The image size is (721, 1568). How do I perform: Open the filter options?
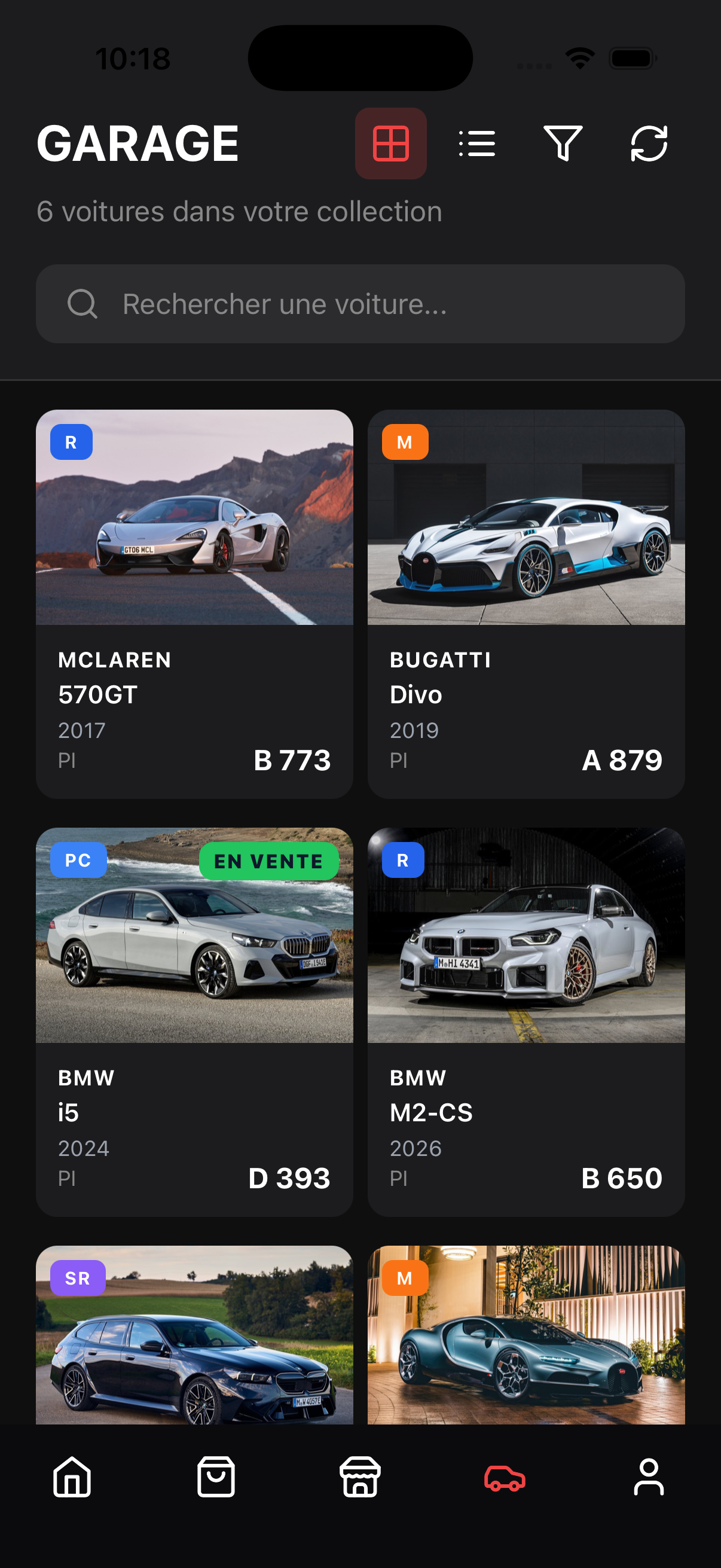point(563,143)
